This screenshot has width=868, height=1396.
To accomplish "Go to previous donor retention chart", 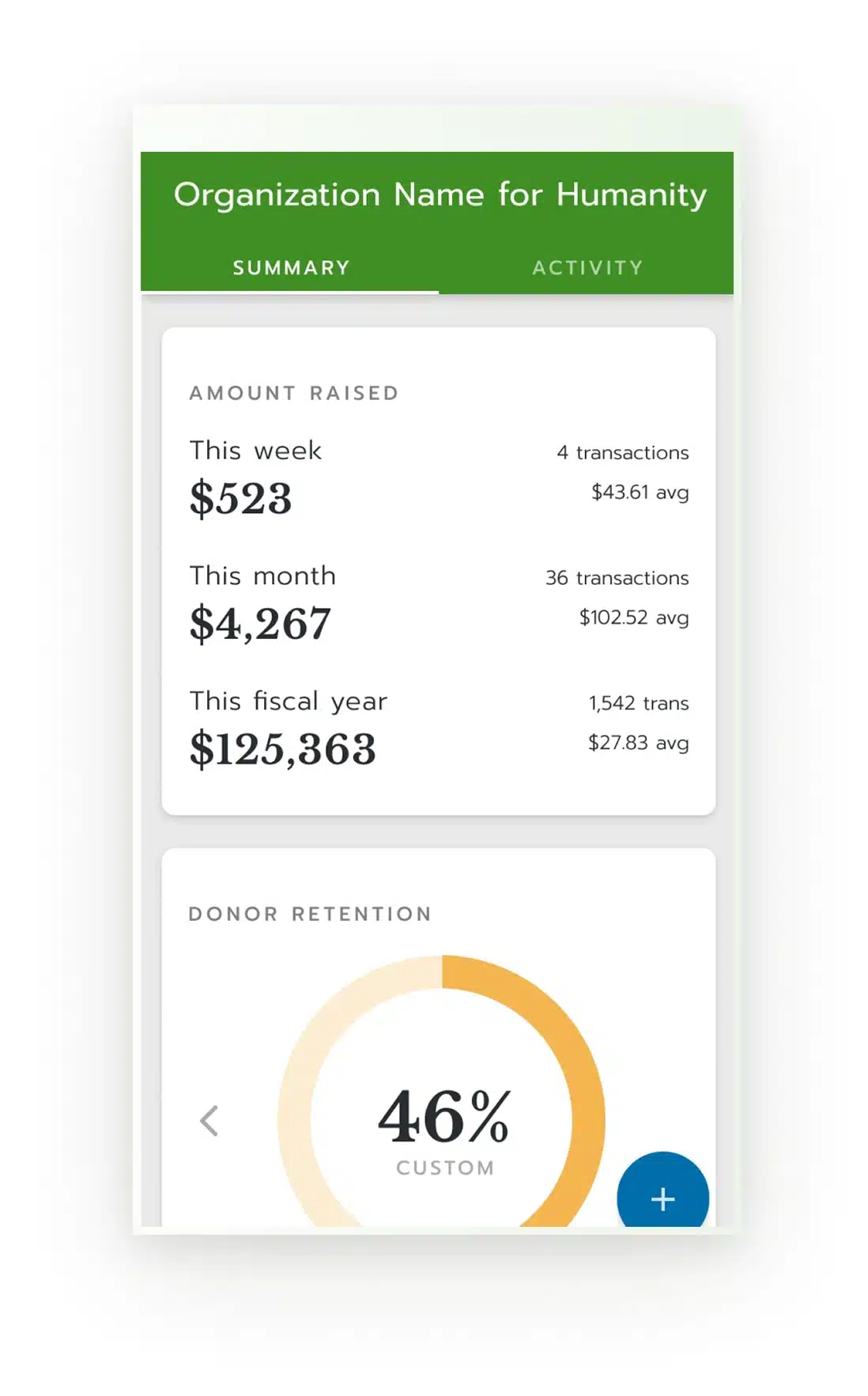I will (209, 1120).
